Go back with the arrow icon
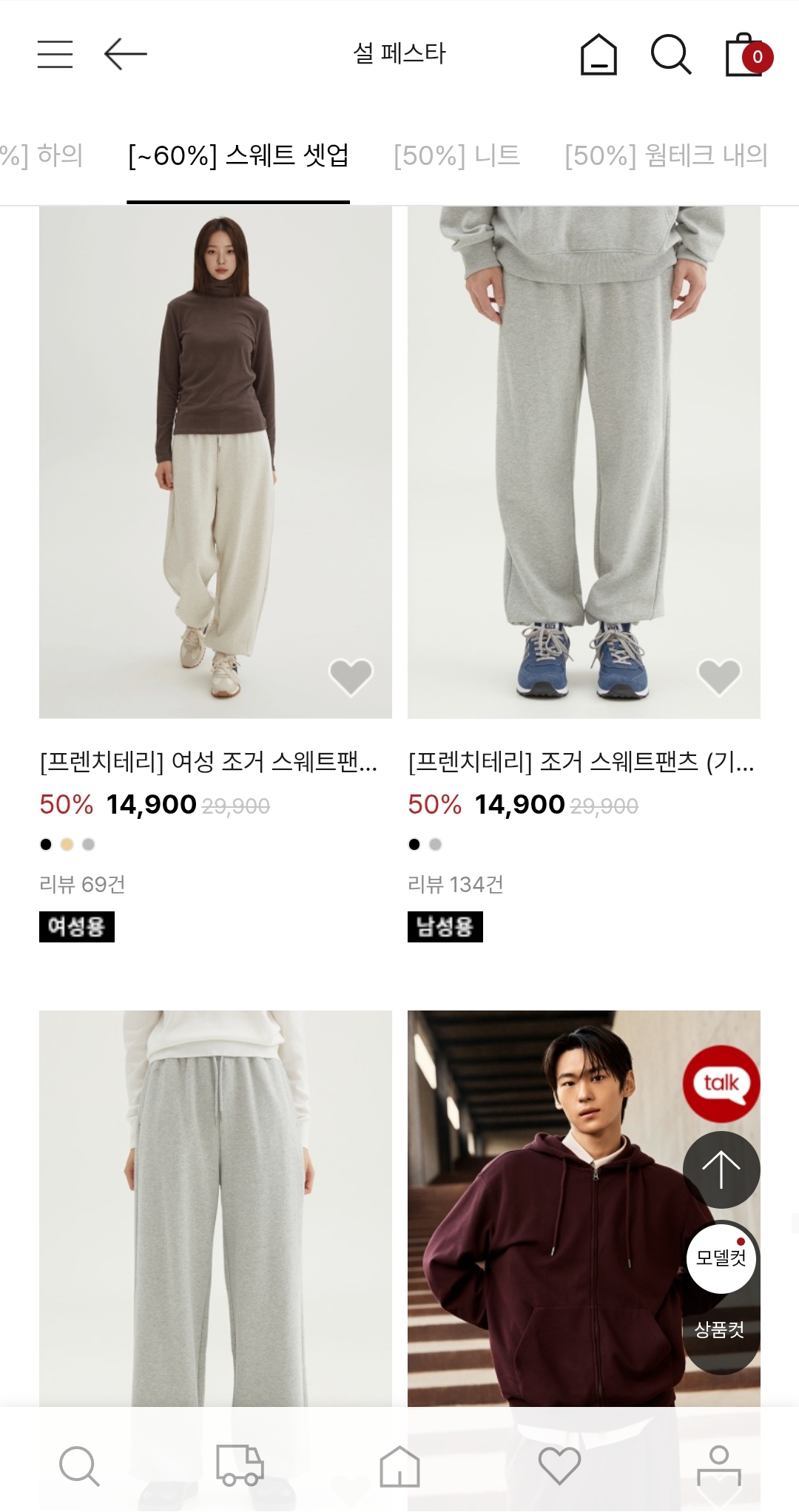 point(125,54)
